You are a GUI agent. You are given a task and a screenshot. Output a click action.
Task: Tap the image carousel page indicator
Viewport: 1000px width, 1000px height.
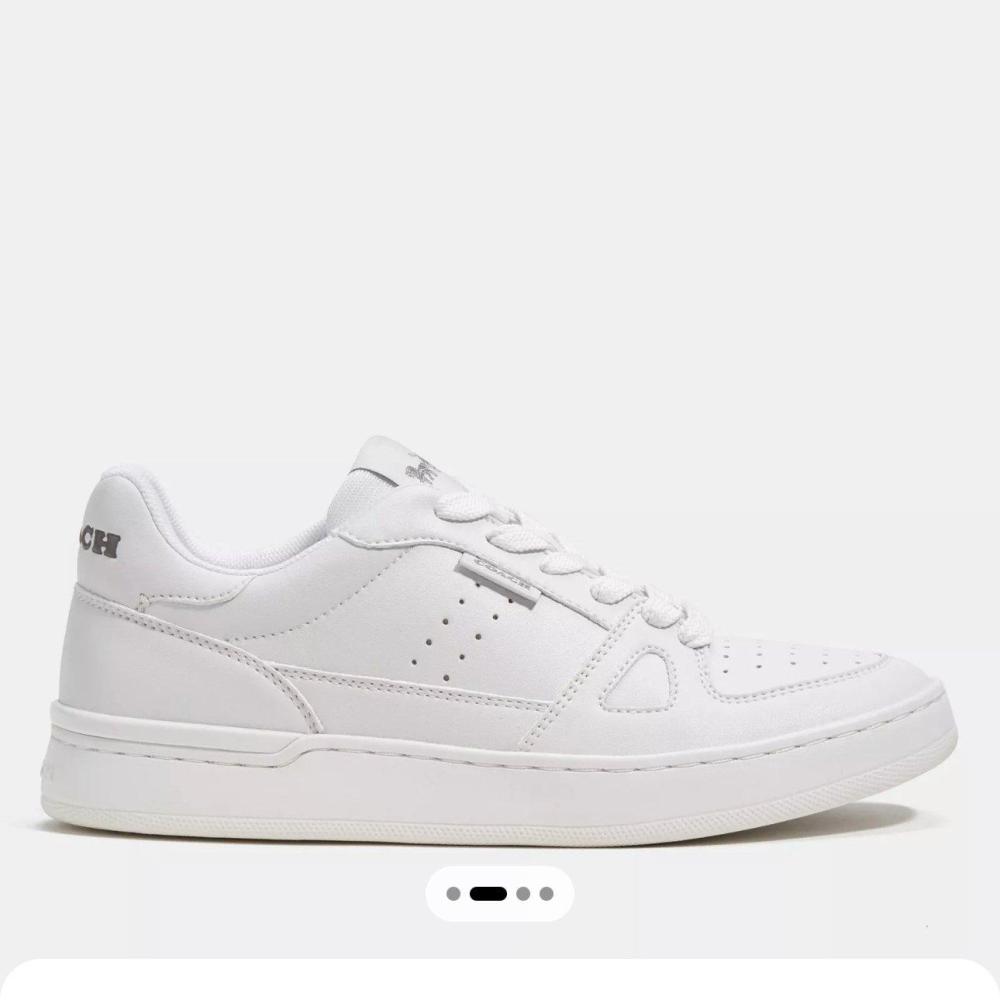(x=499, y=894)
